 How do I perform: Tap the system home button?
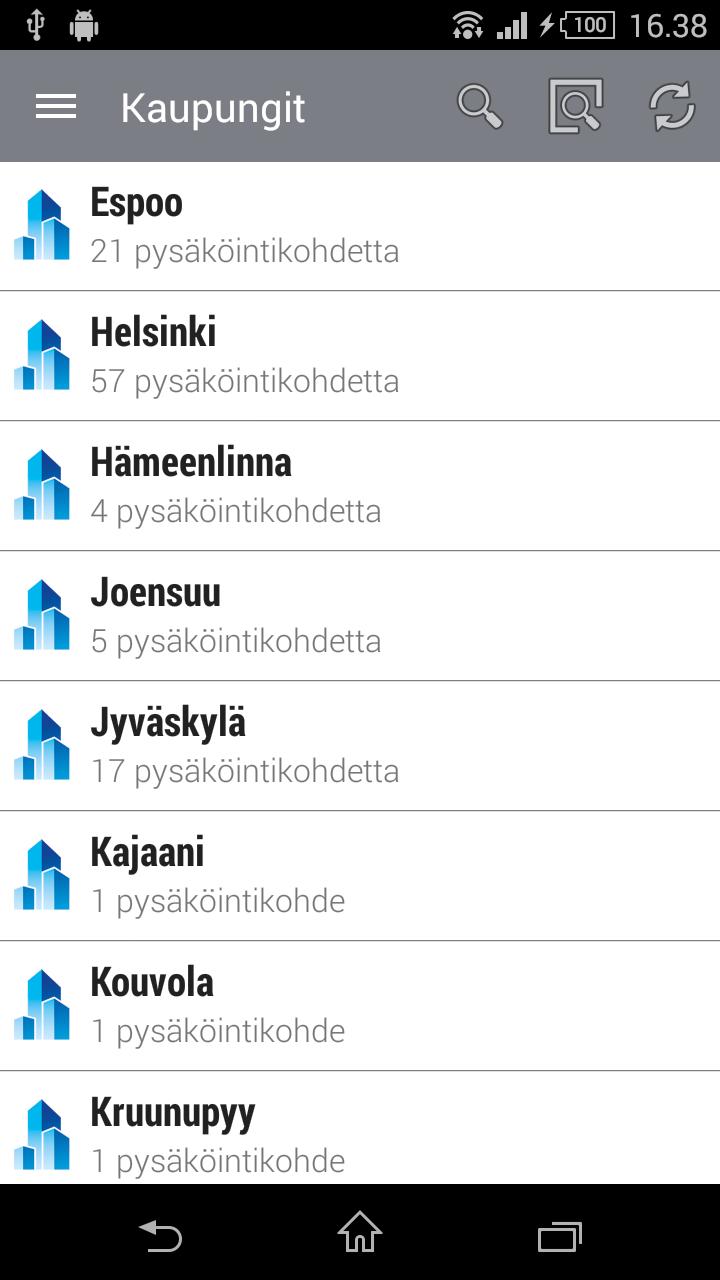click(360, 1234)
